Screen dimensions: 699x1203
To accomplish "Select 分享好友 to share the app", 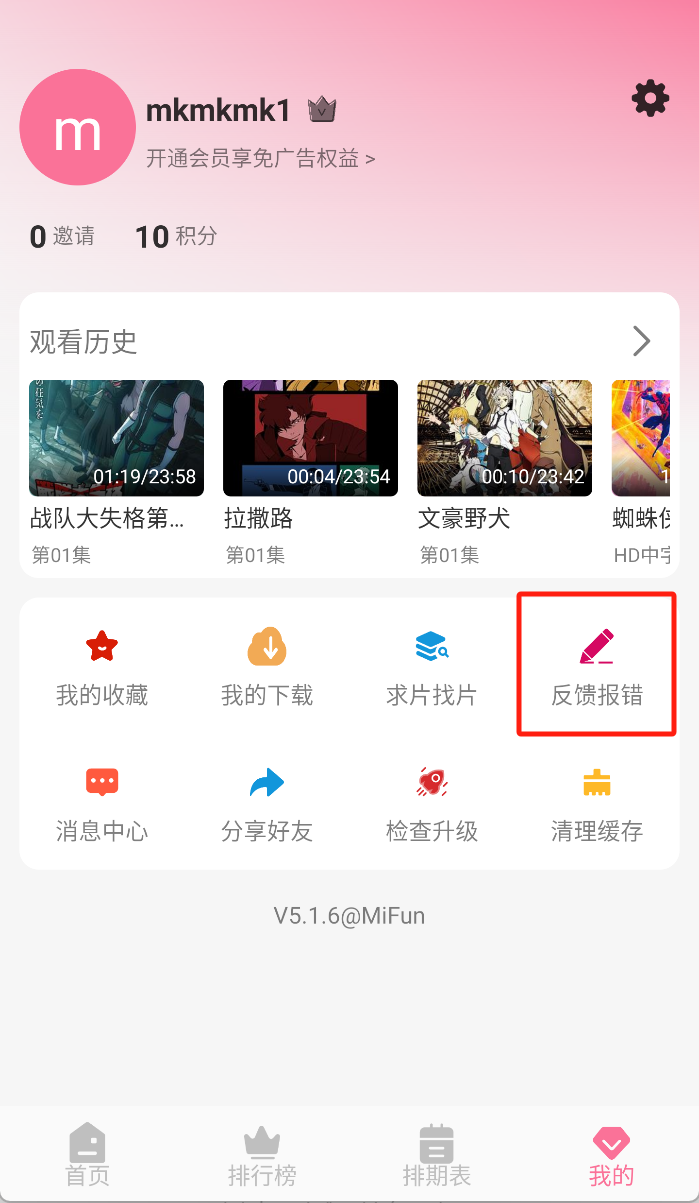I will [x=267, y=804].
